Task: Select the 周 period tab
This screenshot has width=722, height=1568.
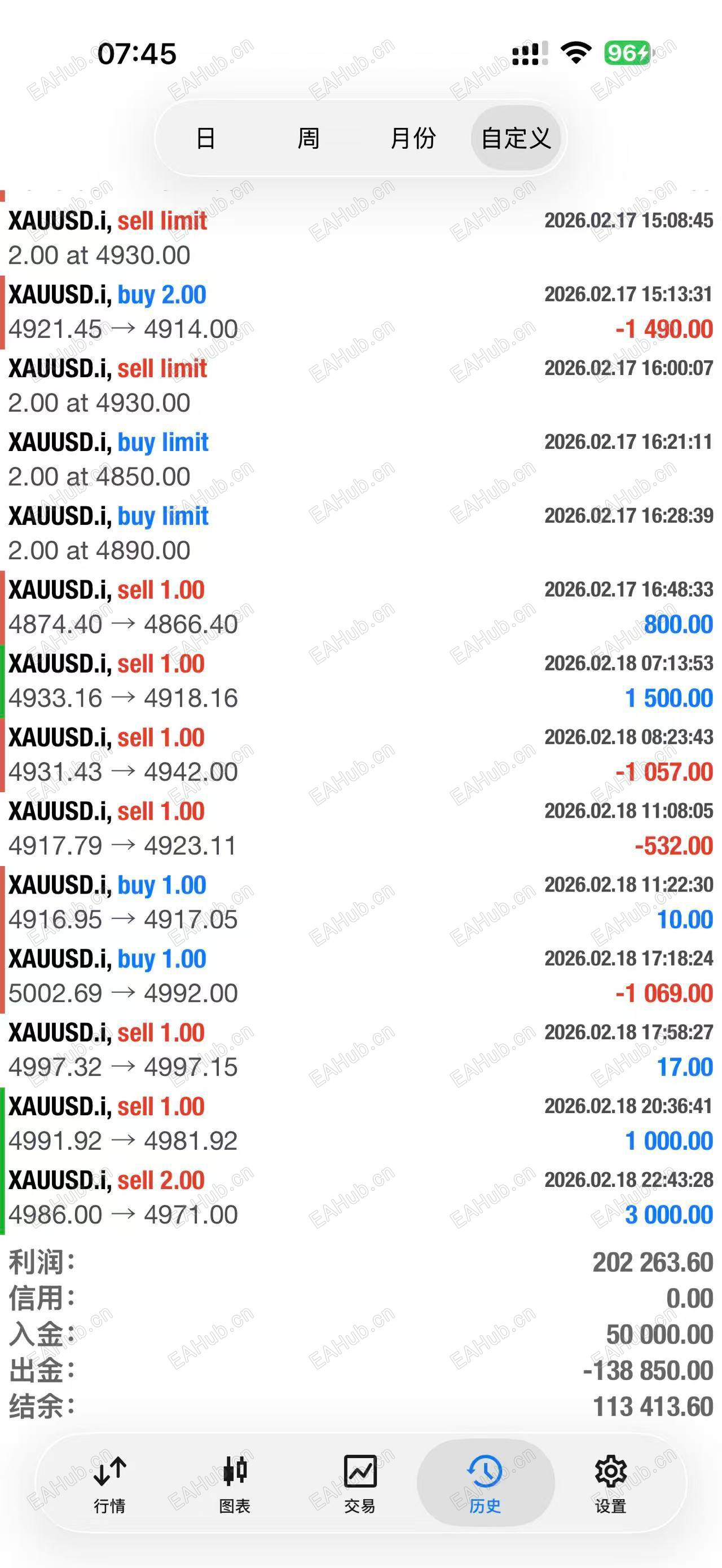Action: click(308, 138)
